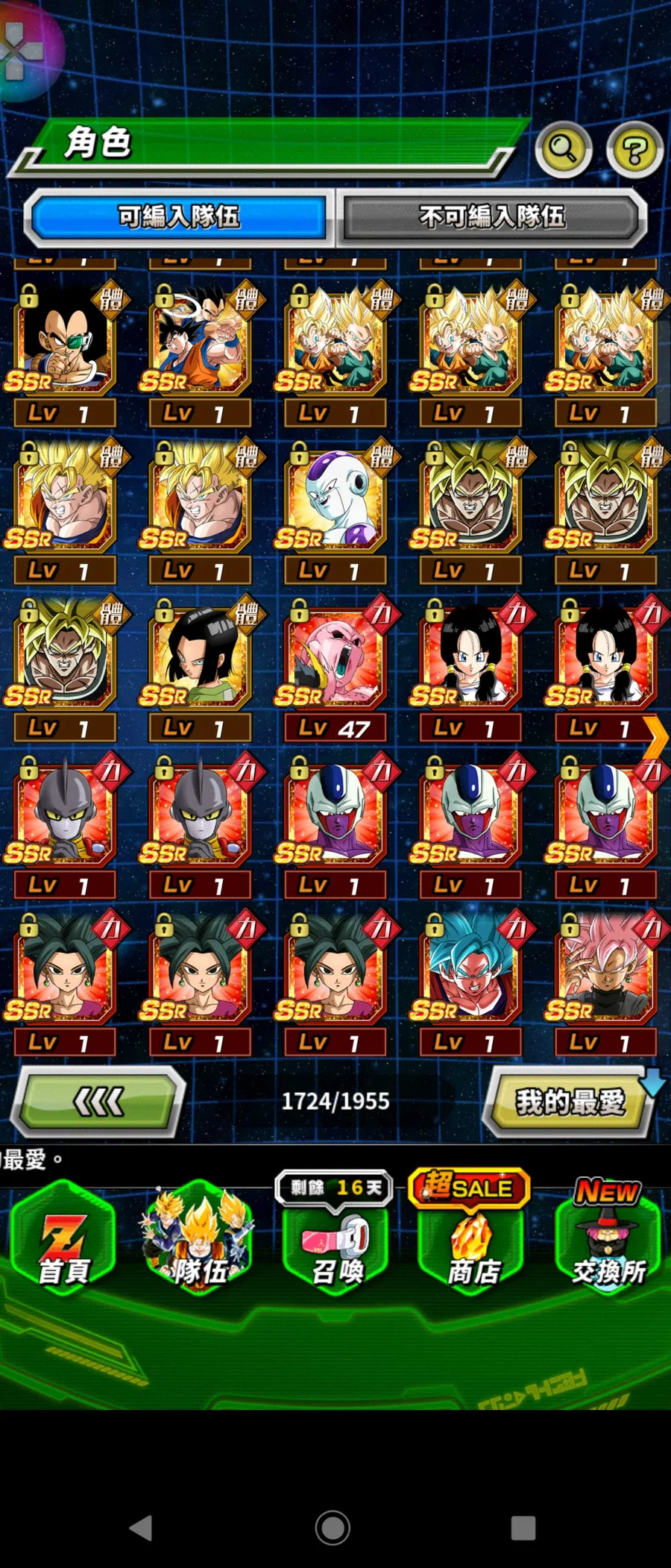Tap the green back arrows button

coord(99,1101)
